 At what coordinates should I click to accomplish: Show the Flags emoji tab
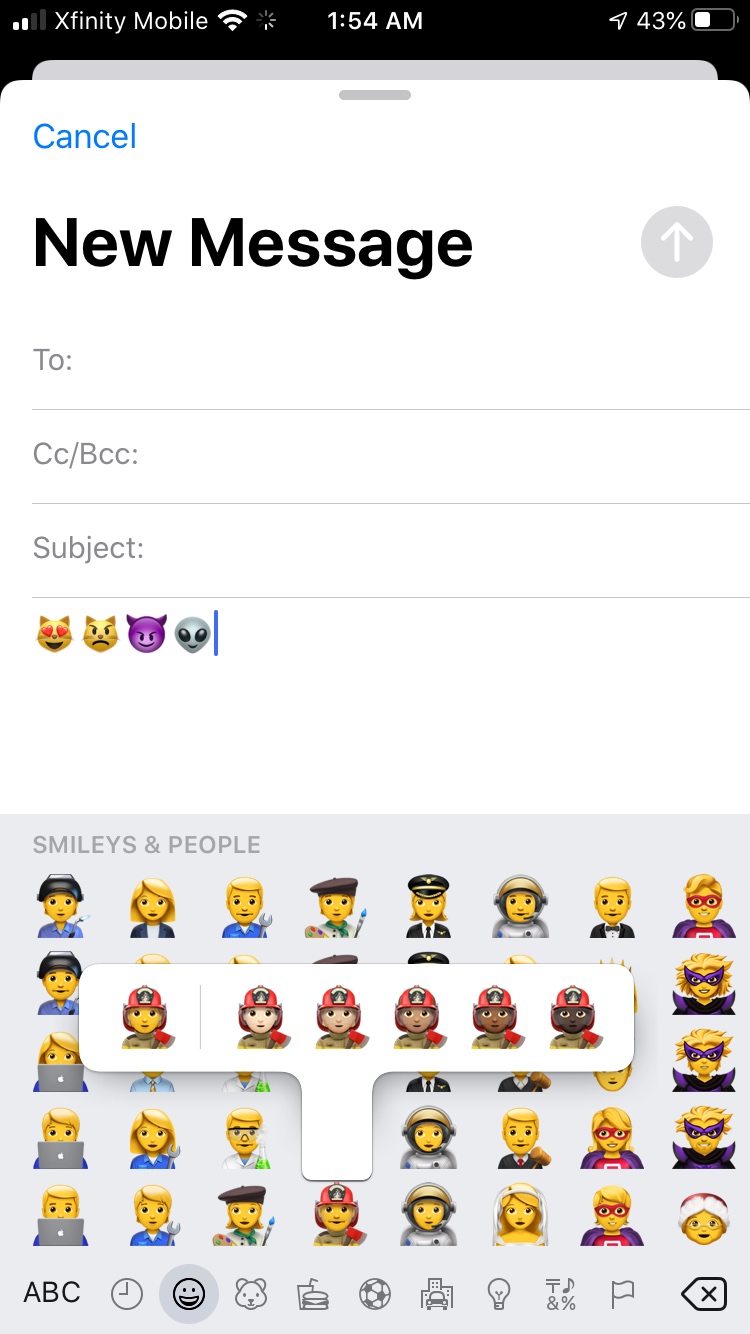tap(622, 1294)
